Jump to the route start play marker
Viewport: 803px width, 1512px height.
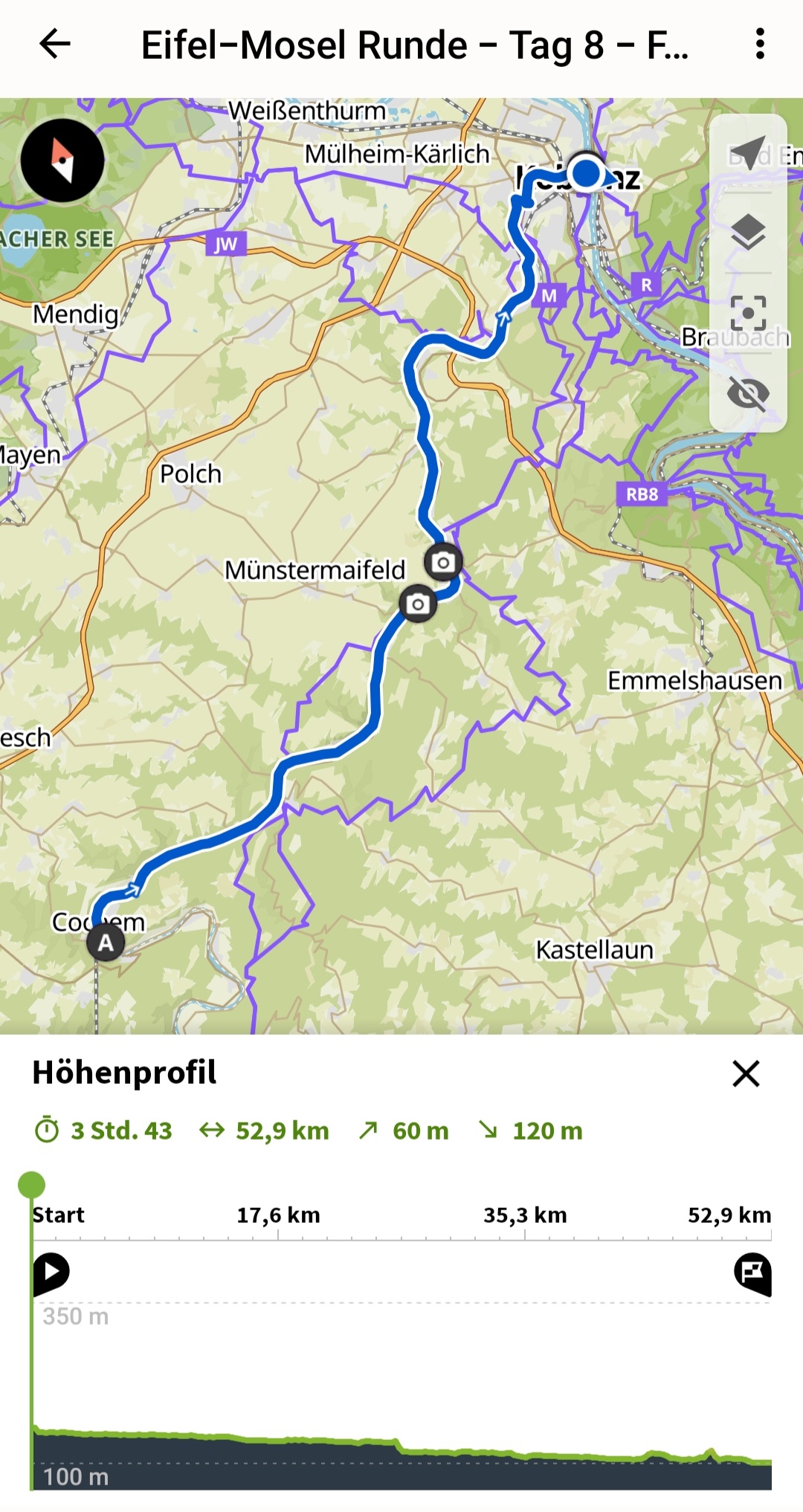click(51, 1271)
